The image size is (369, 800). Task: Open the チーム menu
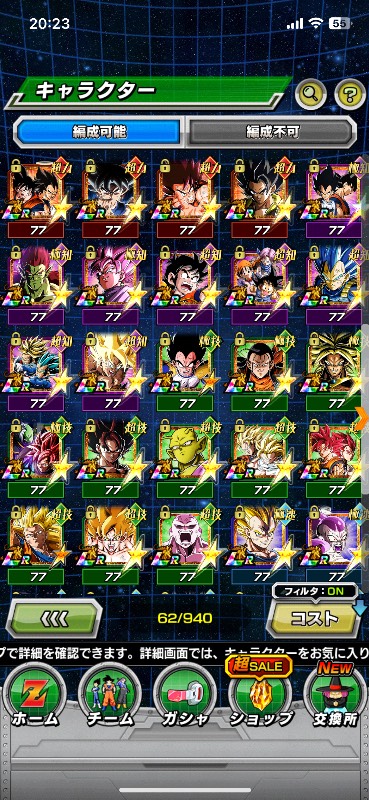(x=110, y=698)
